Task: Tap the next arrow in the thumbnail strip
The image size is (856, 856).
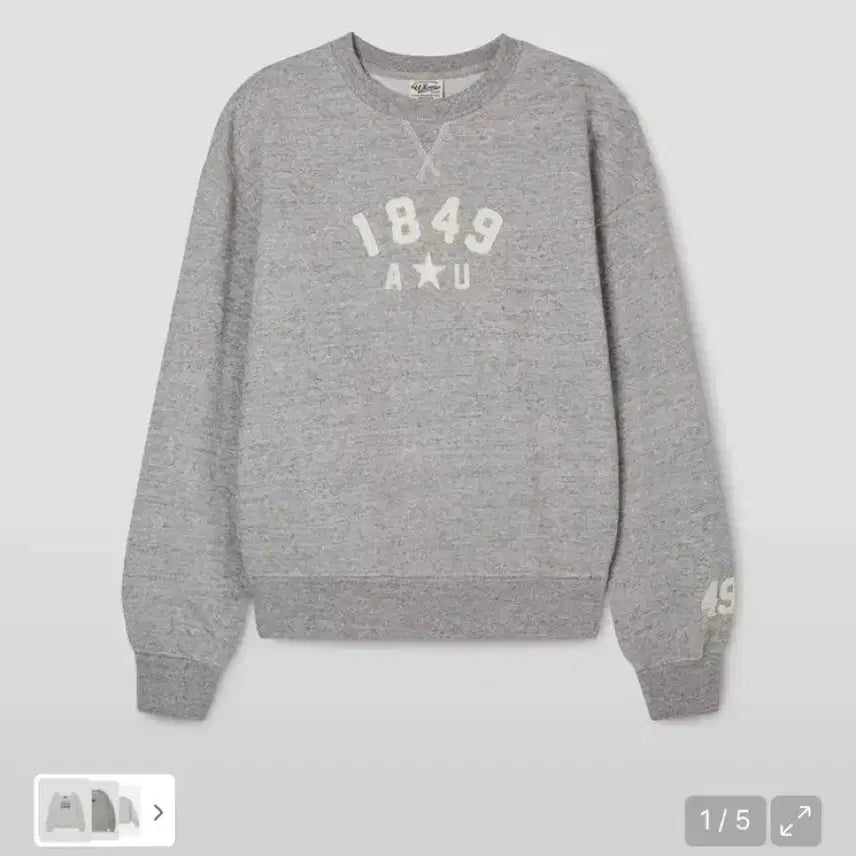Action: coord(158,811)
